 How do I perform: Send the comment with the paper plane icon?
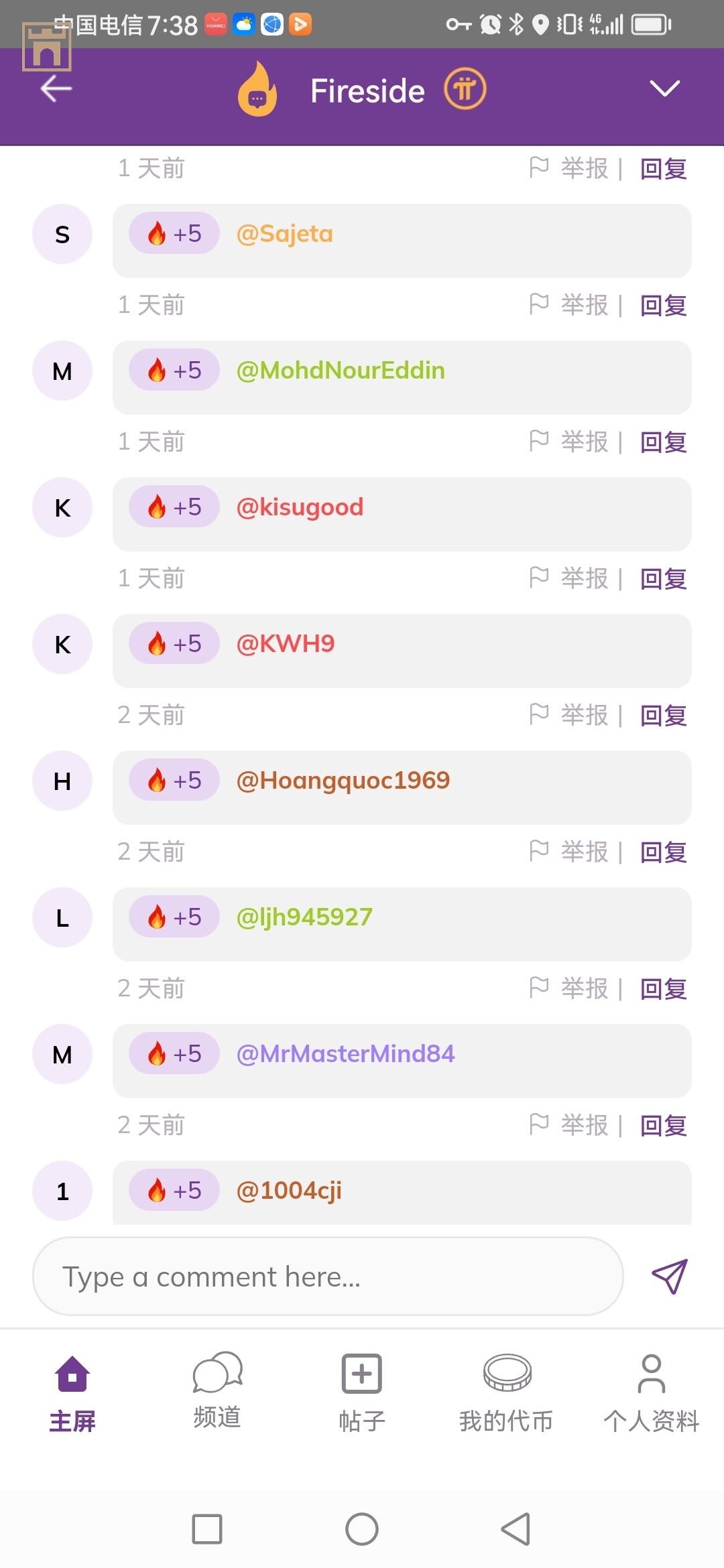click(x=670, y=1277)
